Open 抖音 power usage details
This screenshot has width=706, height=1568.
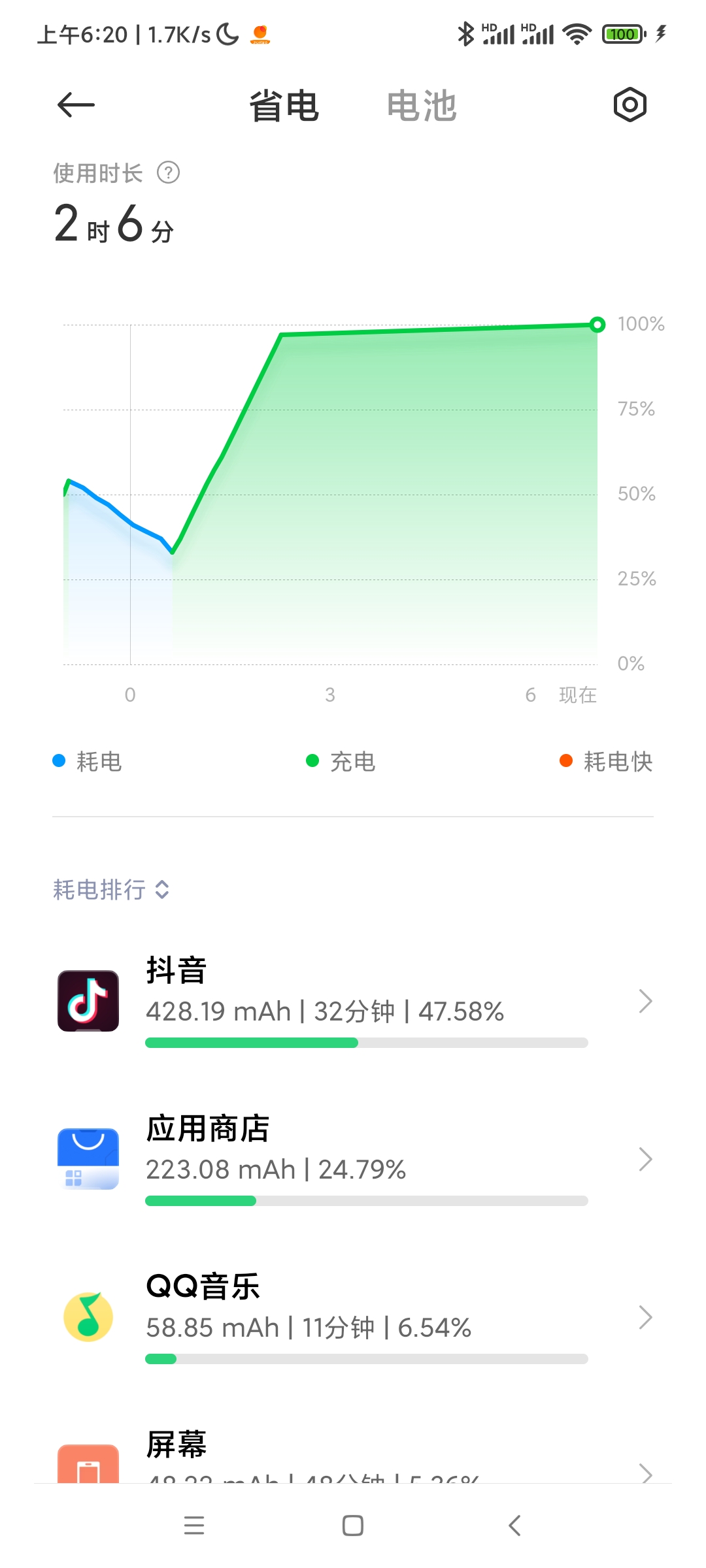coord(353,1001)
